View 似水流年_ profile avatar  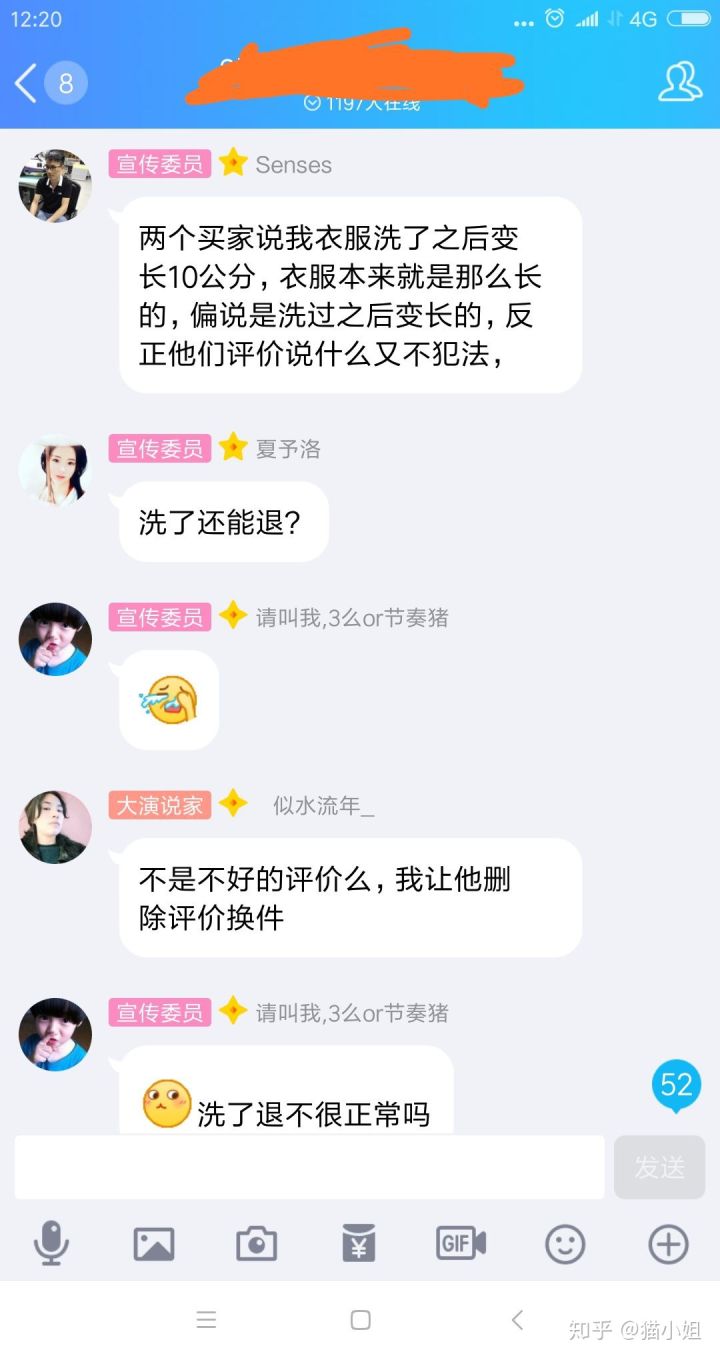(55, 826)
